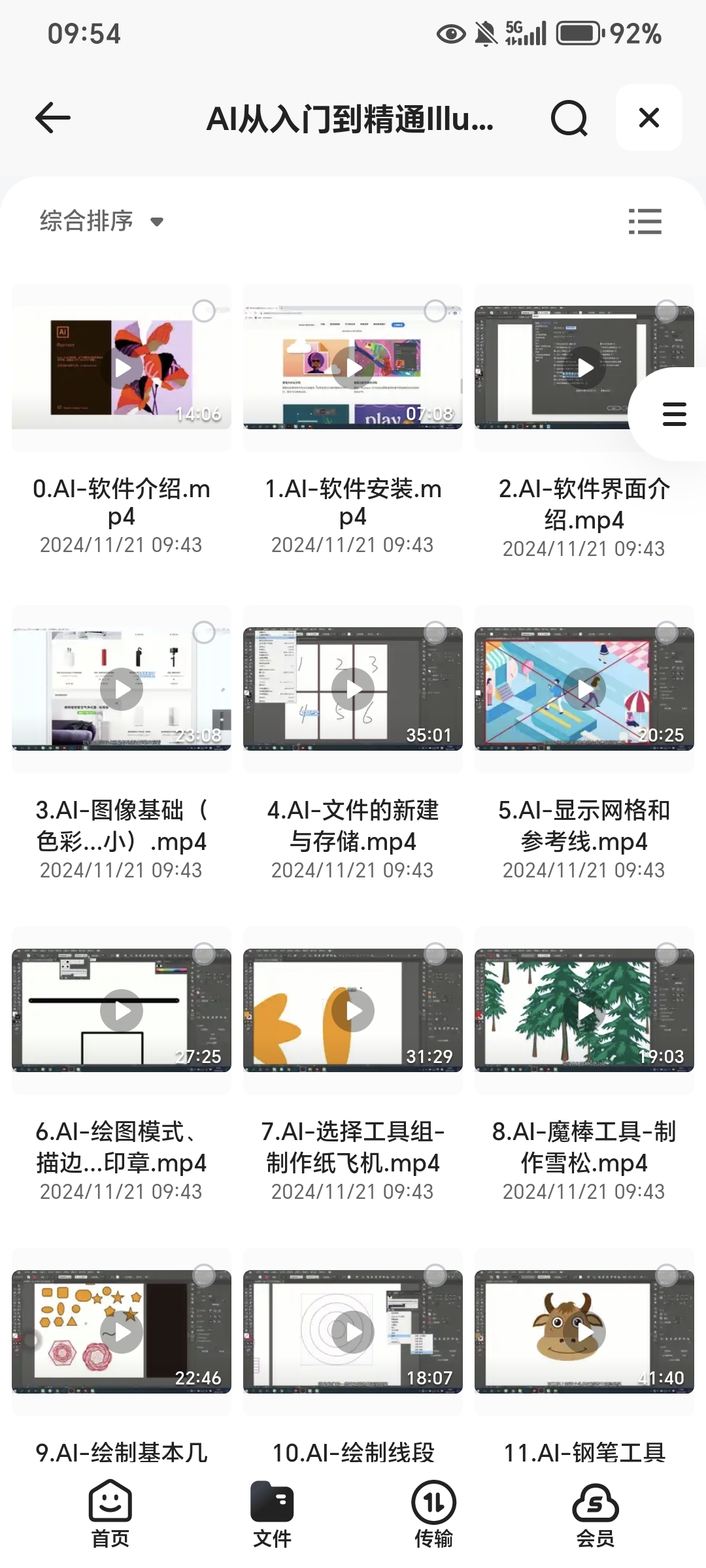Image resolution: width=706 pixels, height=1568 pixels.
Task: Close the folder with the X button
Action: tap(648, 118)
